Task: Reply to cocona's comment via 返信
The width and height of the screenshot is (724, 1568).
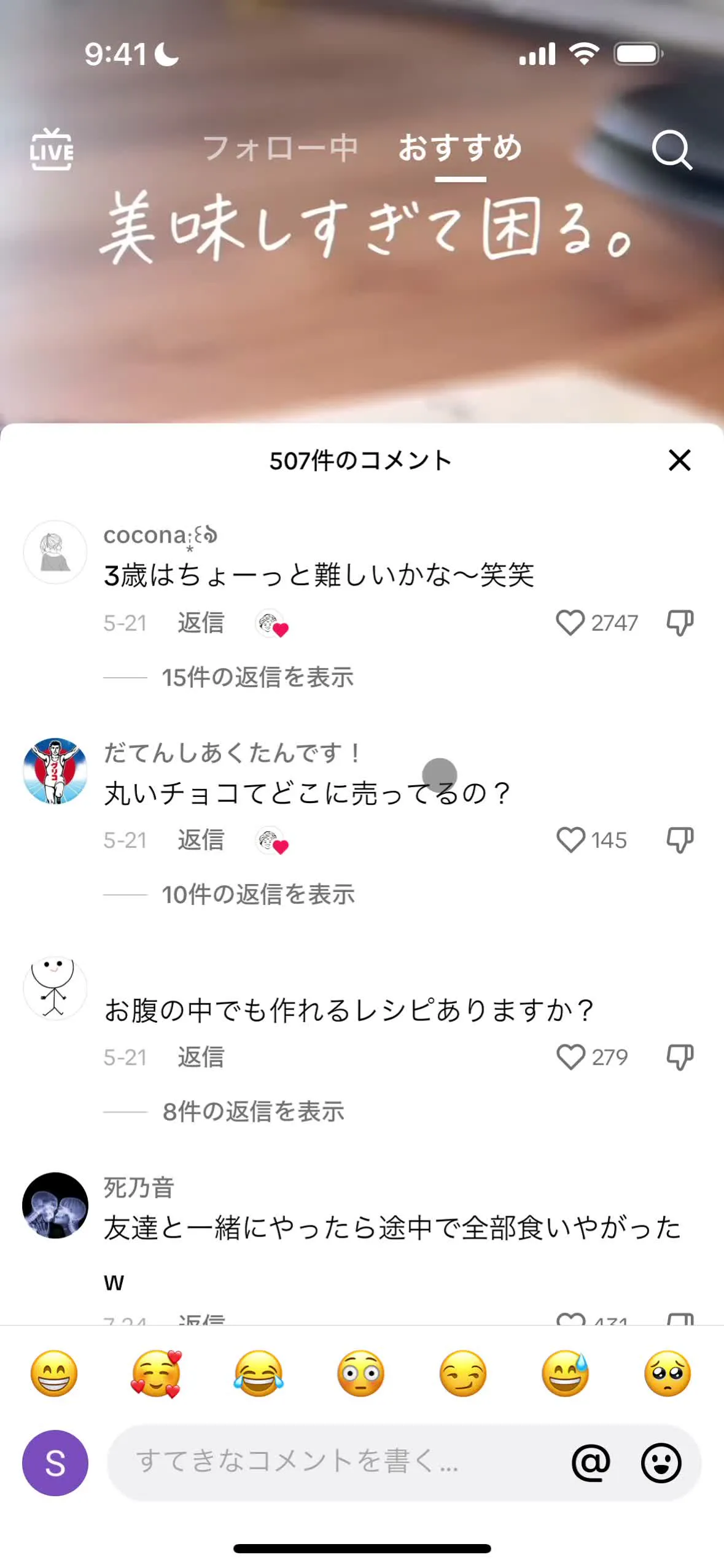Action: coord(201,623)
